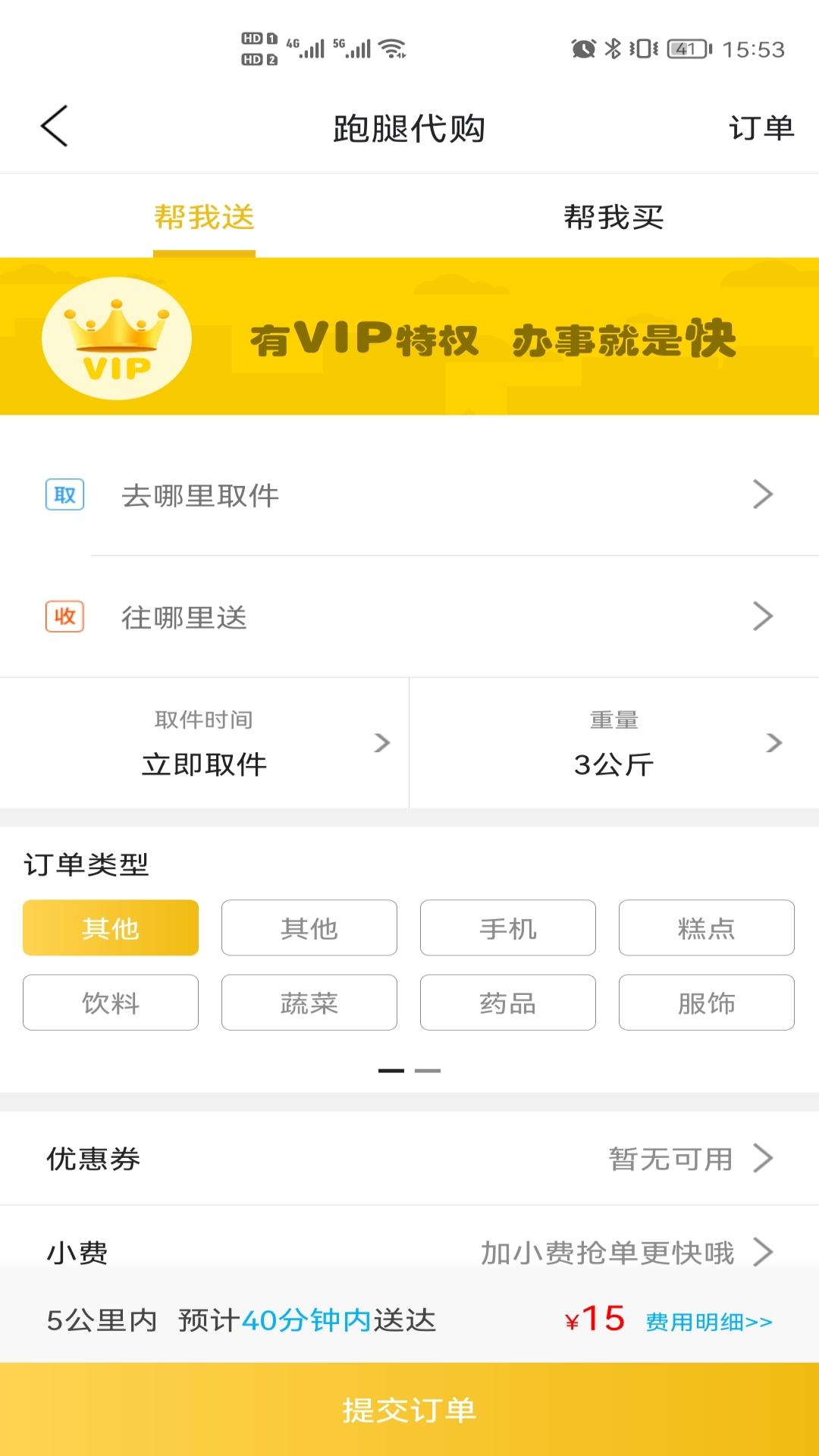Open 订单 from the top bar
819x1456 pixels.
pyautogui.click(x=762, y=127)
